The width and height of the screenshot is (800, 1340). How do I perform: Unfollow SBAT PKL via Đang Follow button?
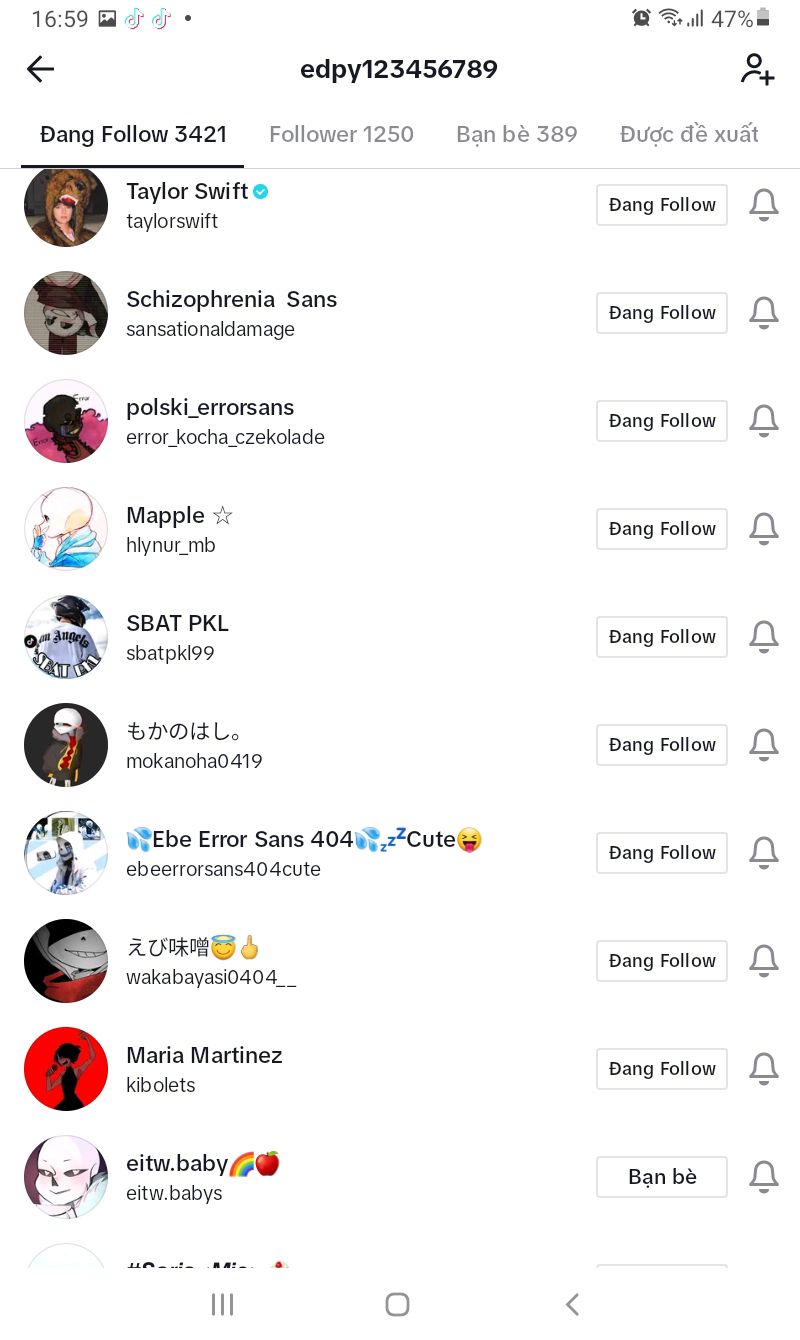(662, 637)
